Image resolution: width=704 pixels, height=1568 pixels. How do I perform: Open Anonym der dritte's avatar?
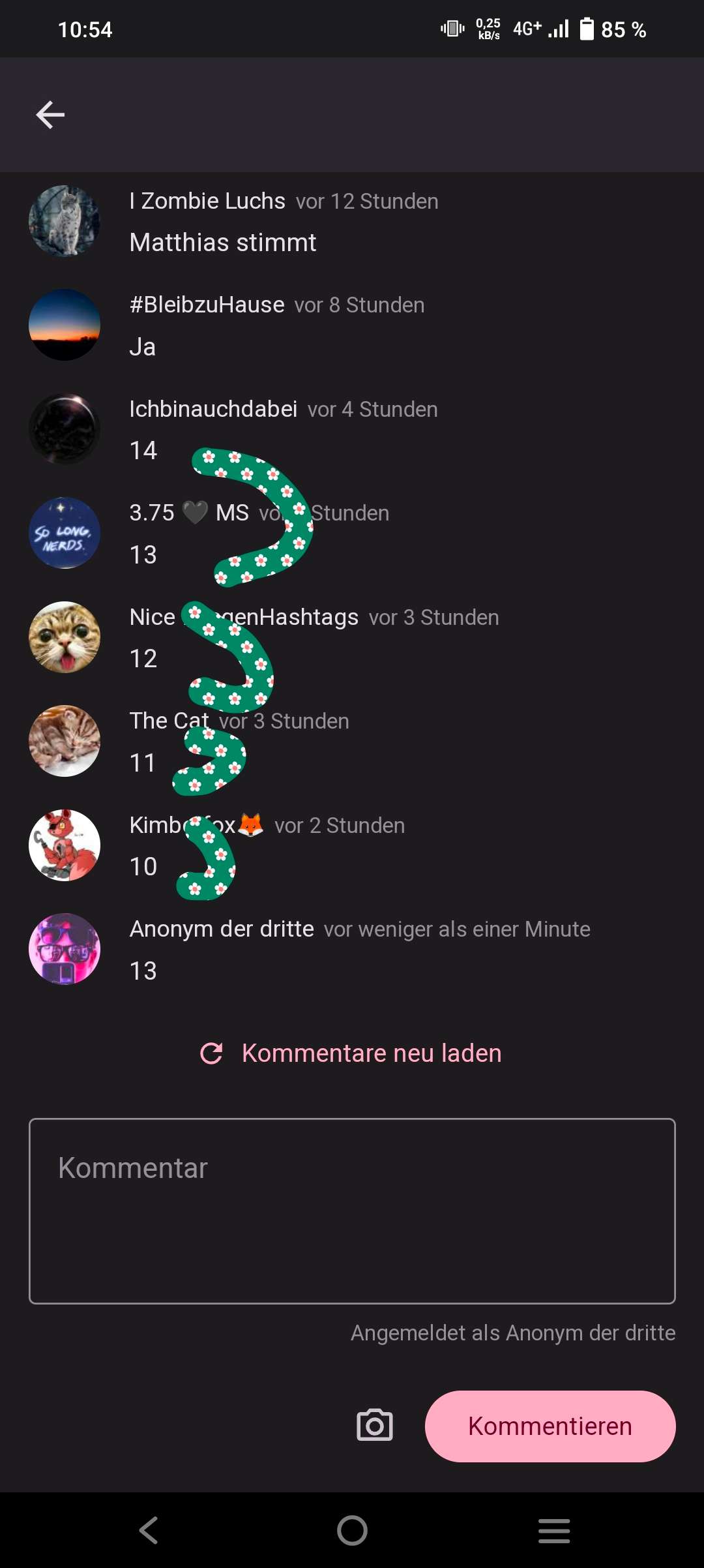point(65,949)
